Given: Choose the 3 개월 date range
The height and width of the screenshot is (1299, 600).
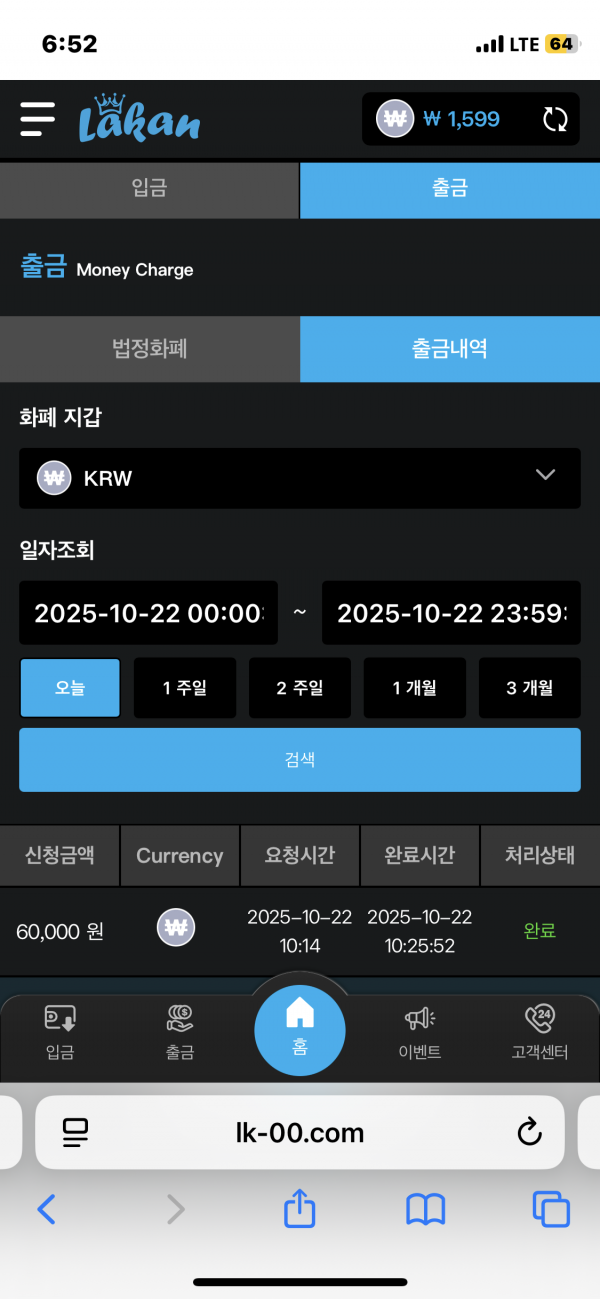Looking at the screenshot, I should [529, 688].
